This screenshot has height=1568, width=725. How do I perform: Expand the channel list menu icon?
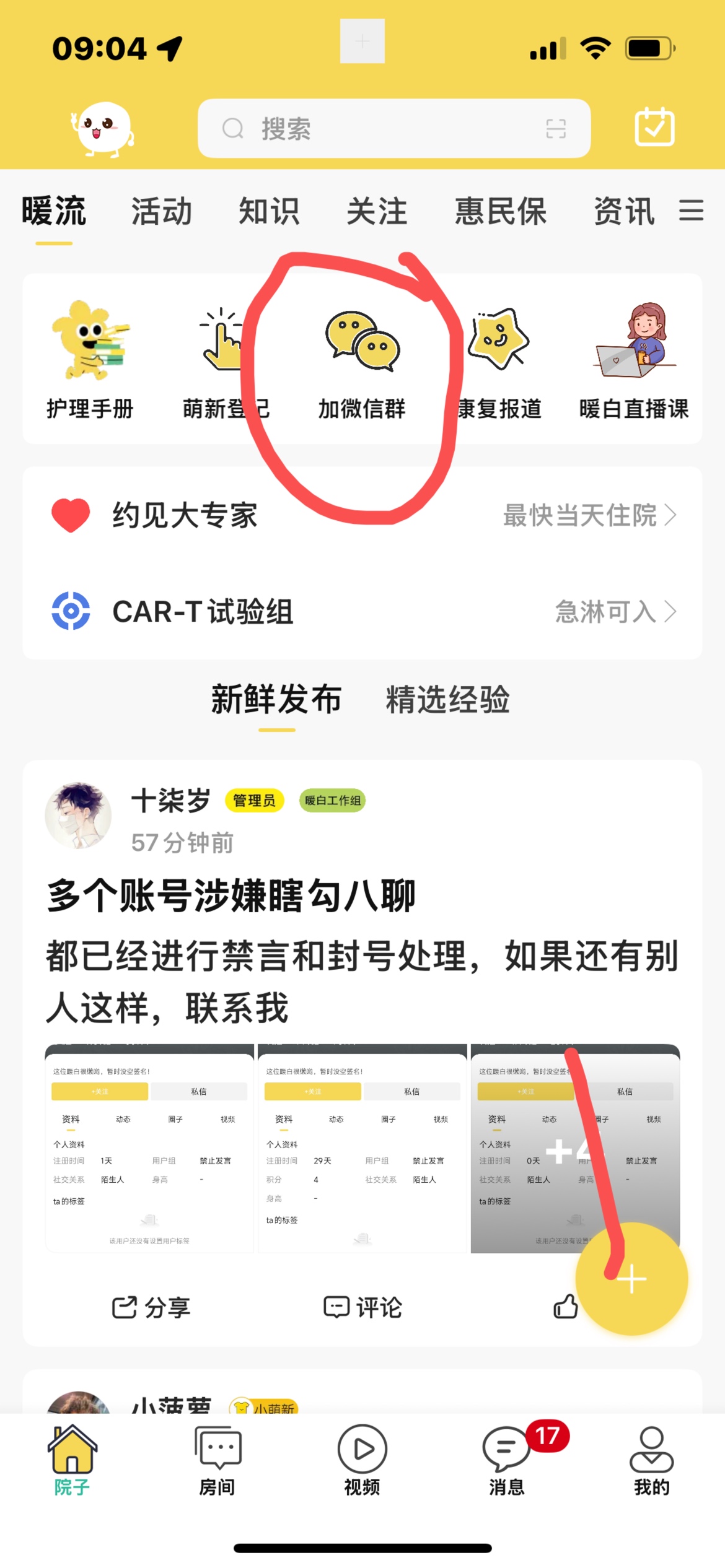[691, 211]
